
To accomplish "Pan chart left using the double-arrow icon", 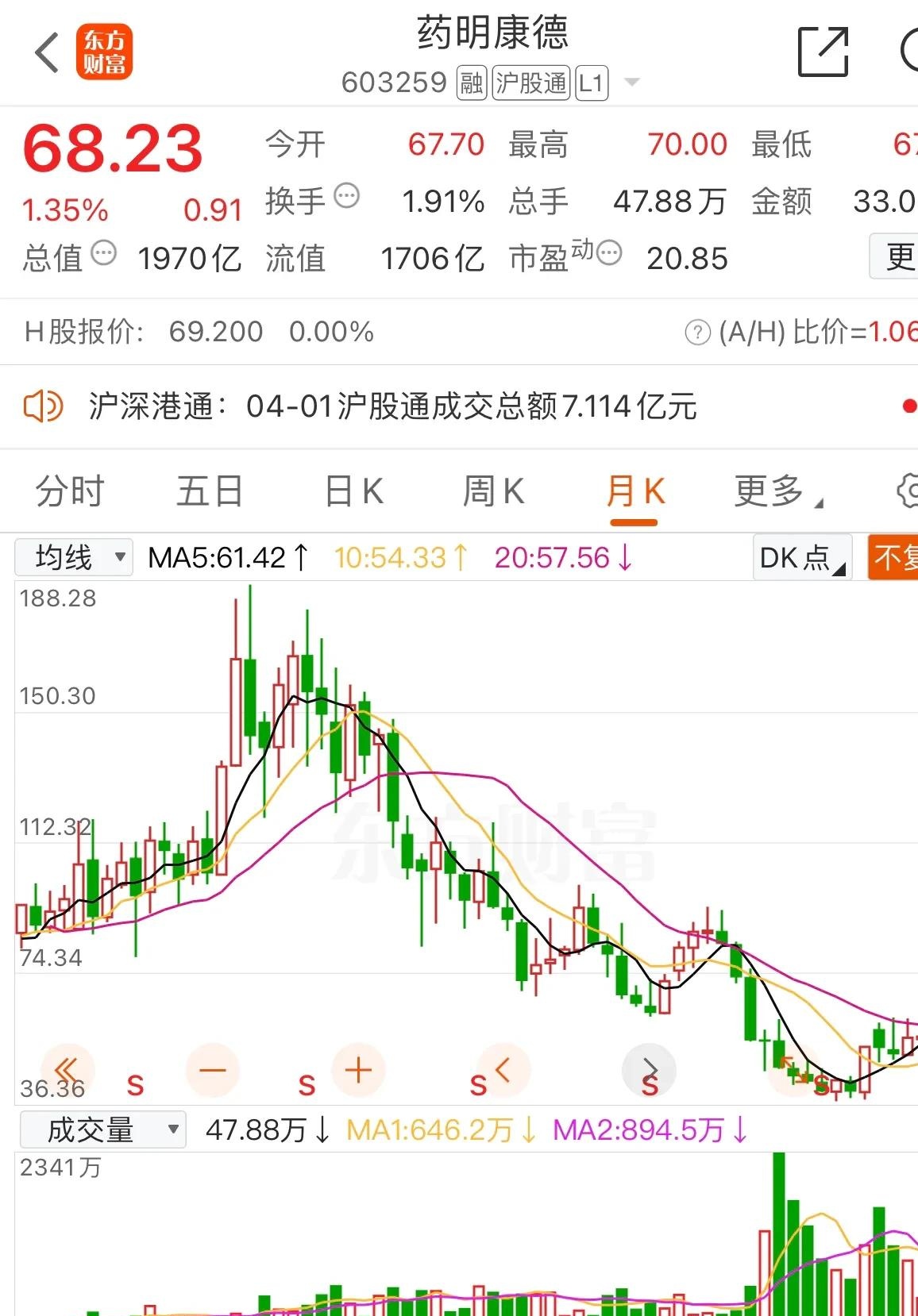I will 67,1070.
